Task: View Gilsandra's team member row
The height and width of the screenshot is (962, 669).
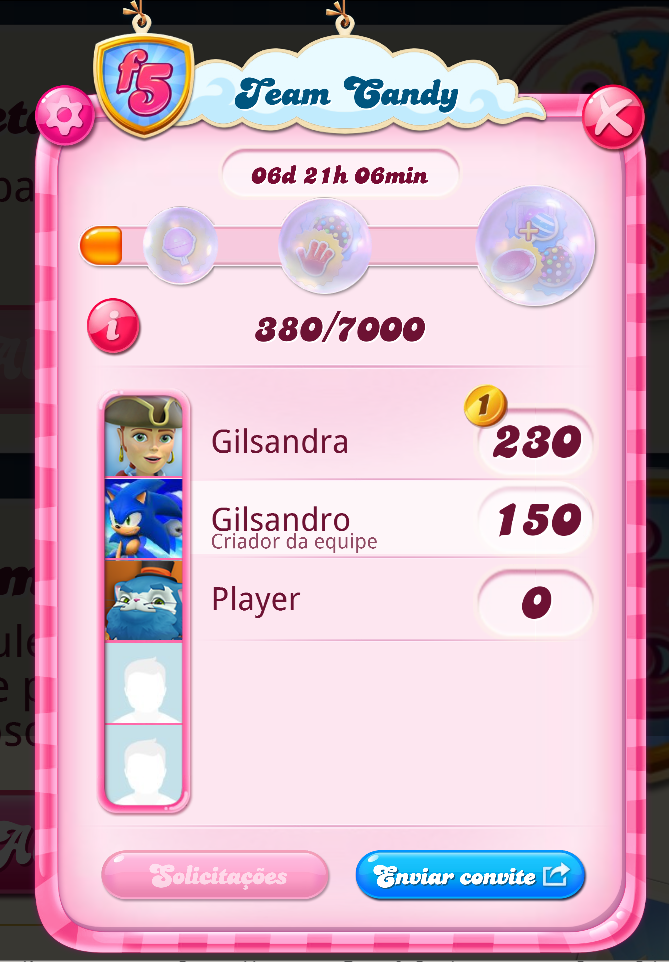Action: [390, 441]
